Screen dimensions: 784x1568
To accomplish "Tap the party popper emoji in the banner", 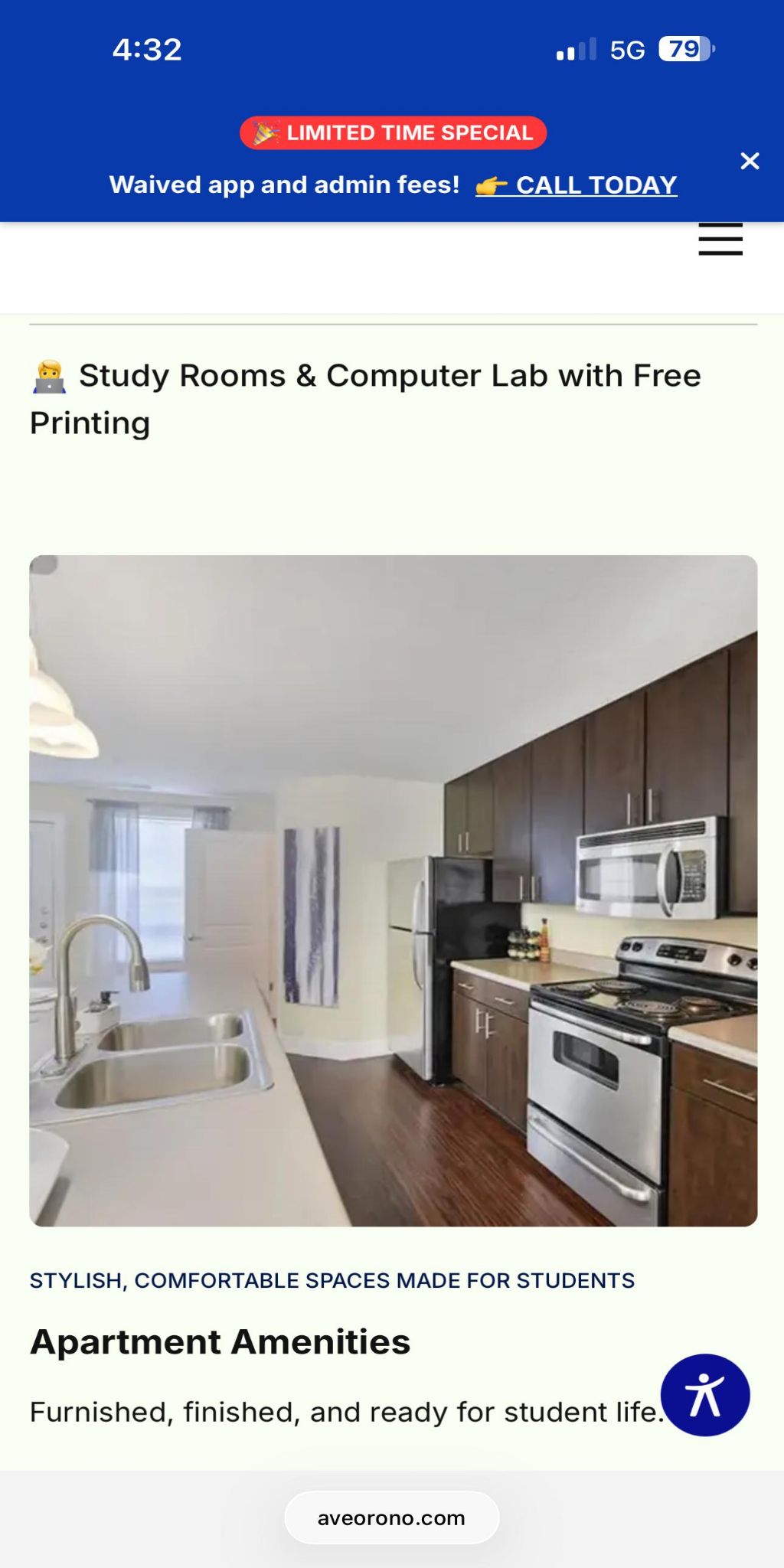I will point(267,132).
